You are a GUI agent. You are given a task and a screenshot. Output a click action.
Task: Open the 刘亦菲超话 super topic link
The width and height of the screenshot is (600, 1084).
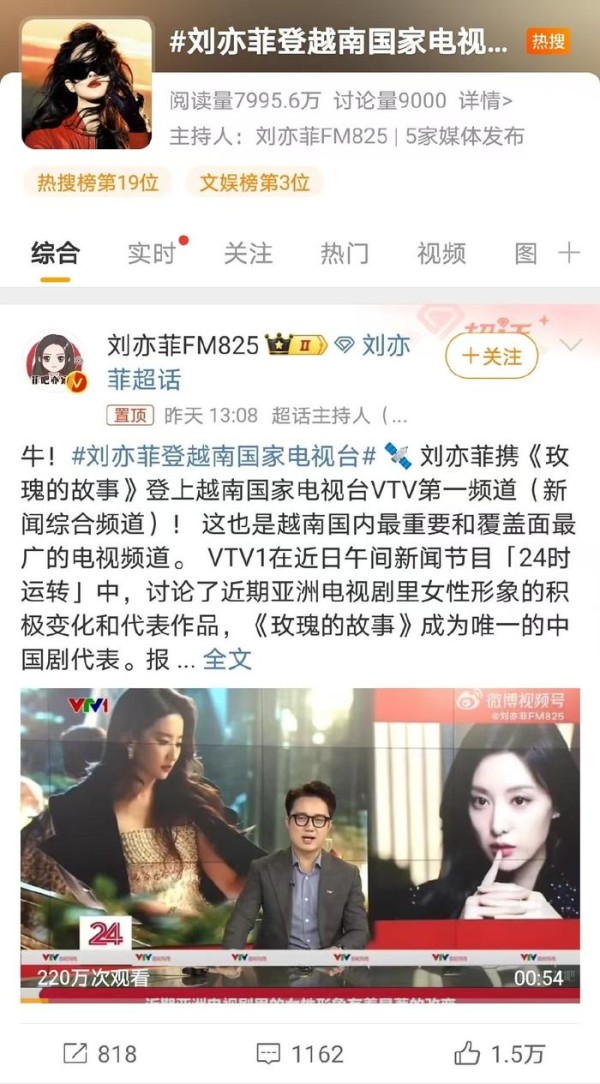[x=259, y=362]
